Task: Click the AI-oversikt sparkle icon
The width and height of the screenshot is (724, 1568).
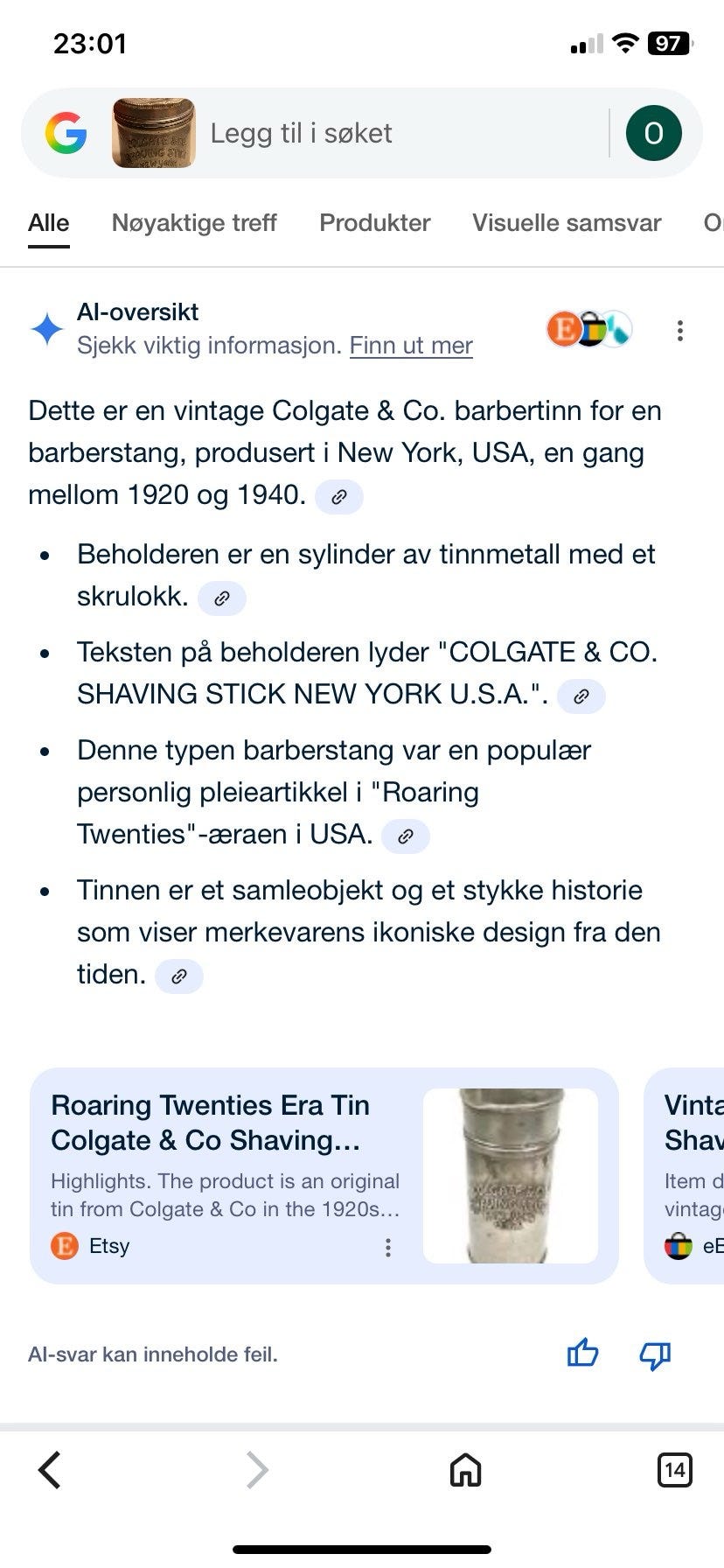Action: [x=47, y=329]
